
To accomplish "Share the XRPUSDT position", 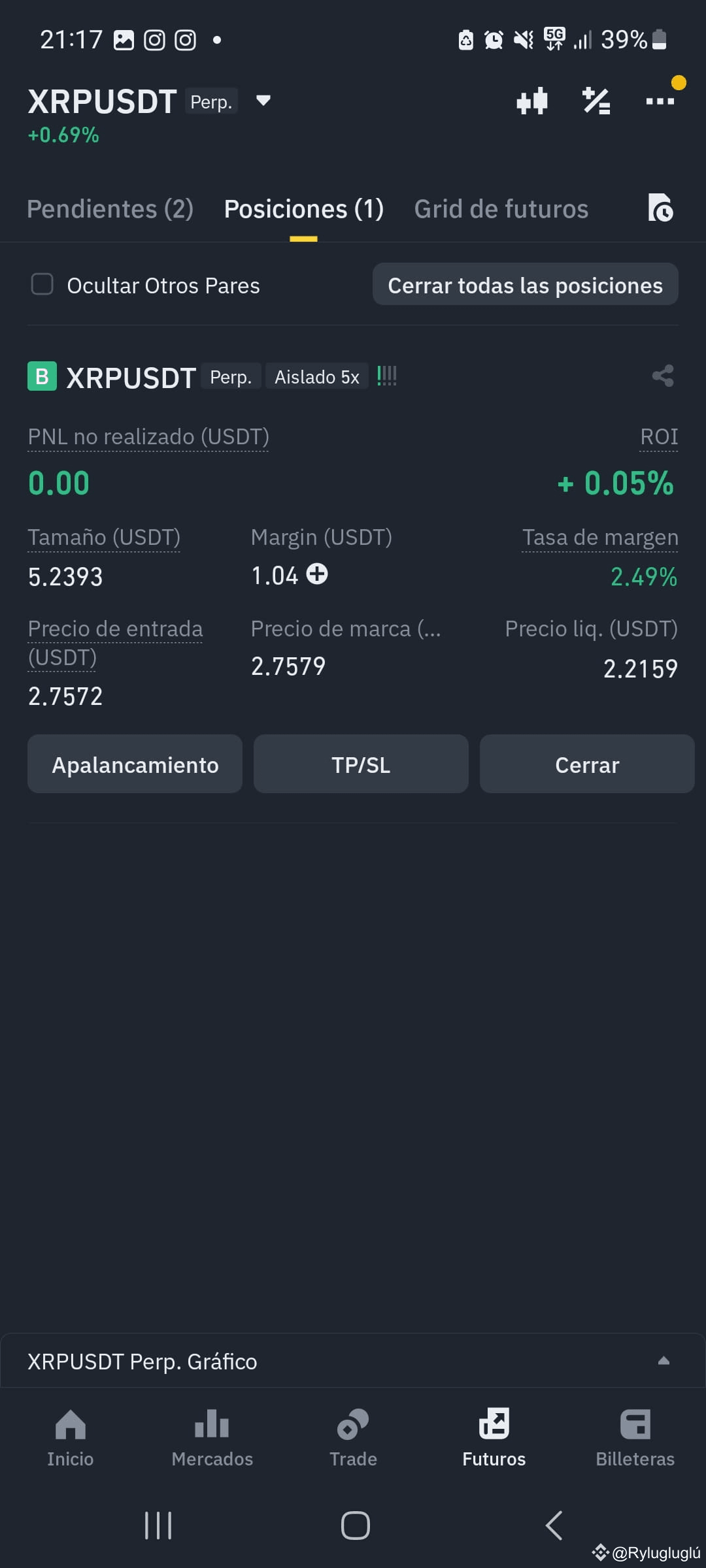I will coord(662,376).
